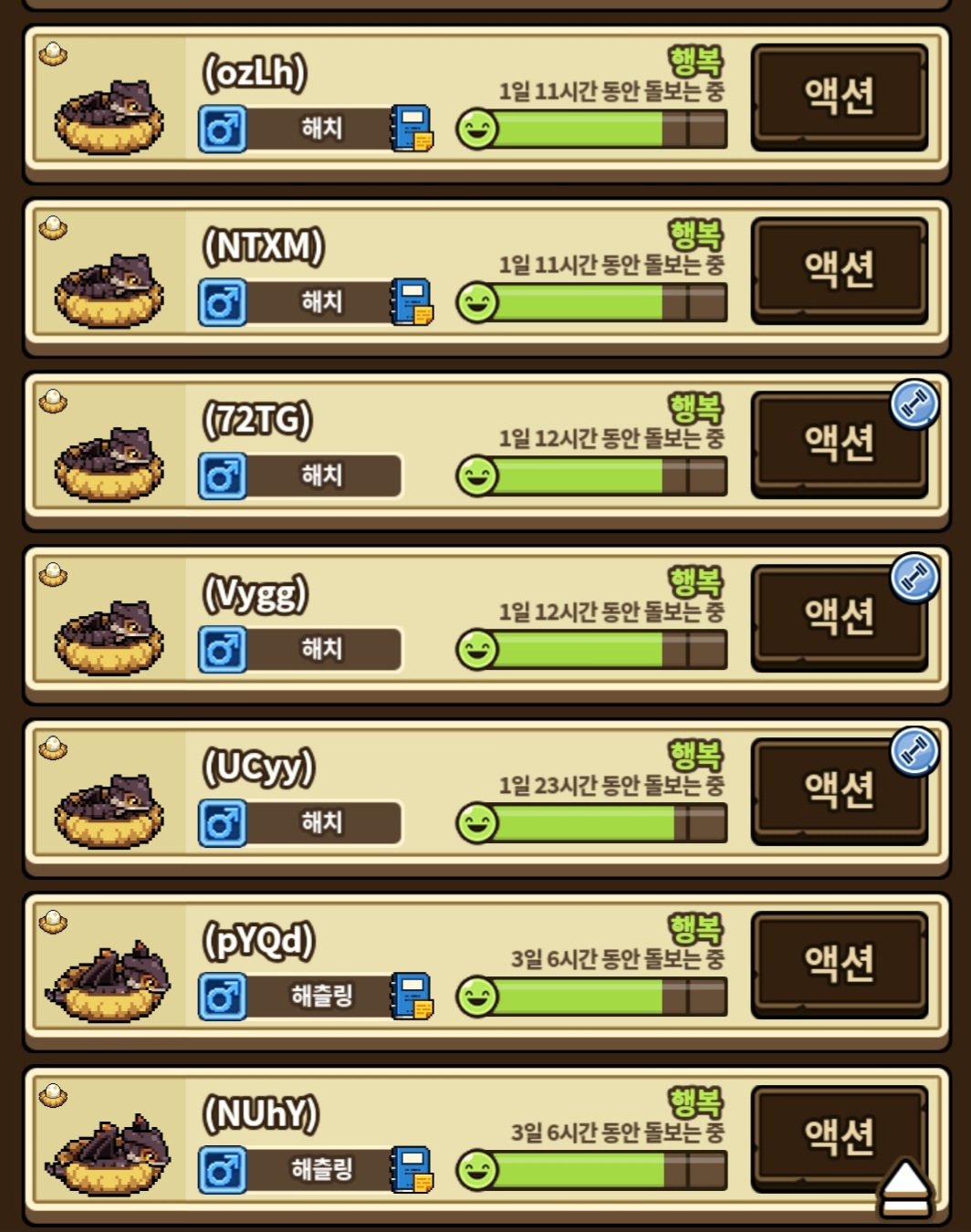Select the Vygg dragon nest picture
The width and height of the screenshot is (971, 1232).
(x=110, y=635)
